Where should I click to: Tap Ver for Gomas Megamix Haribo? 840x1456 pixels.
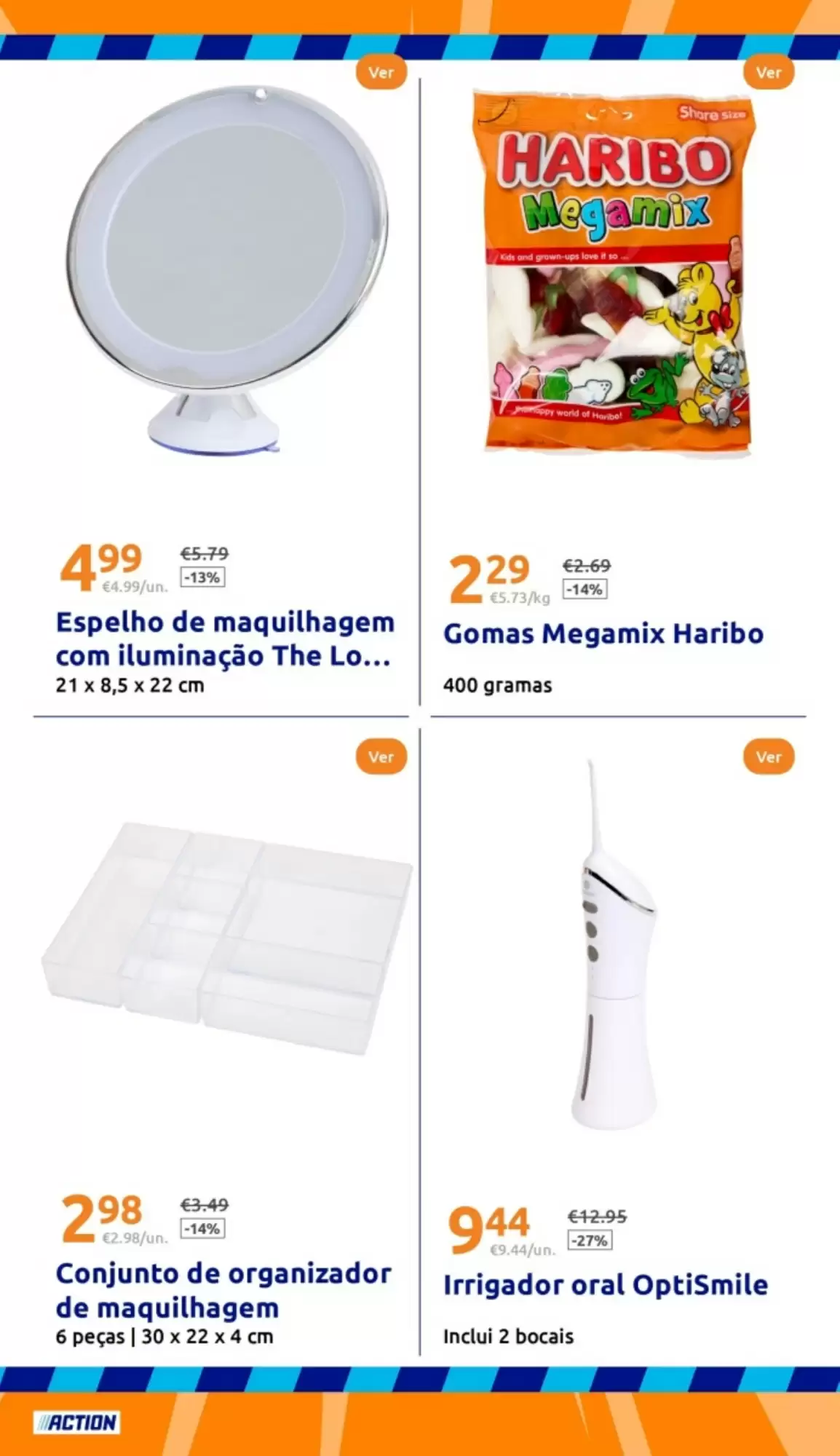click(769, 72)
